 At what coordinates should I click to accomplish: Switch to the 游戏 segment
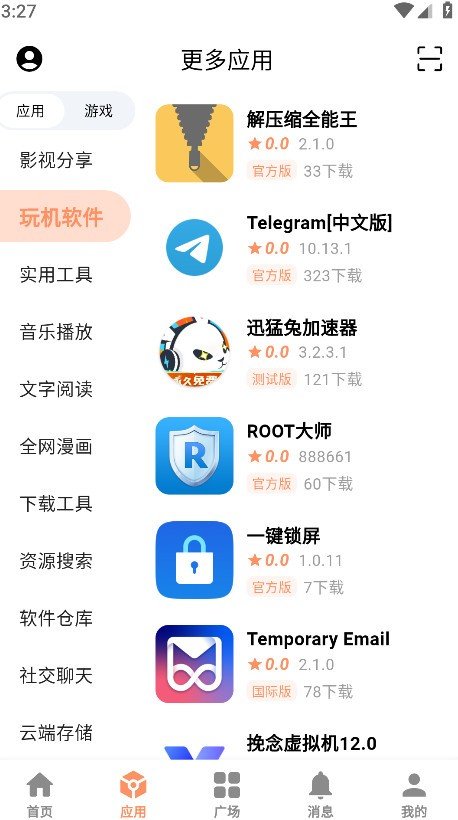pyautogui.click(x=98, y=111)
